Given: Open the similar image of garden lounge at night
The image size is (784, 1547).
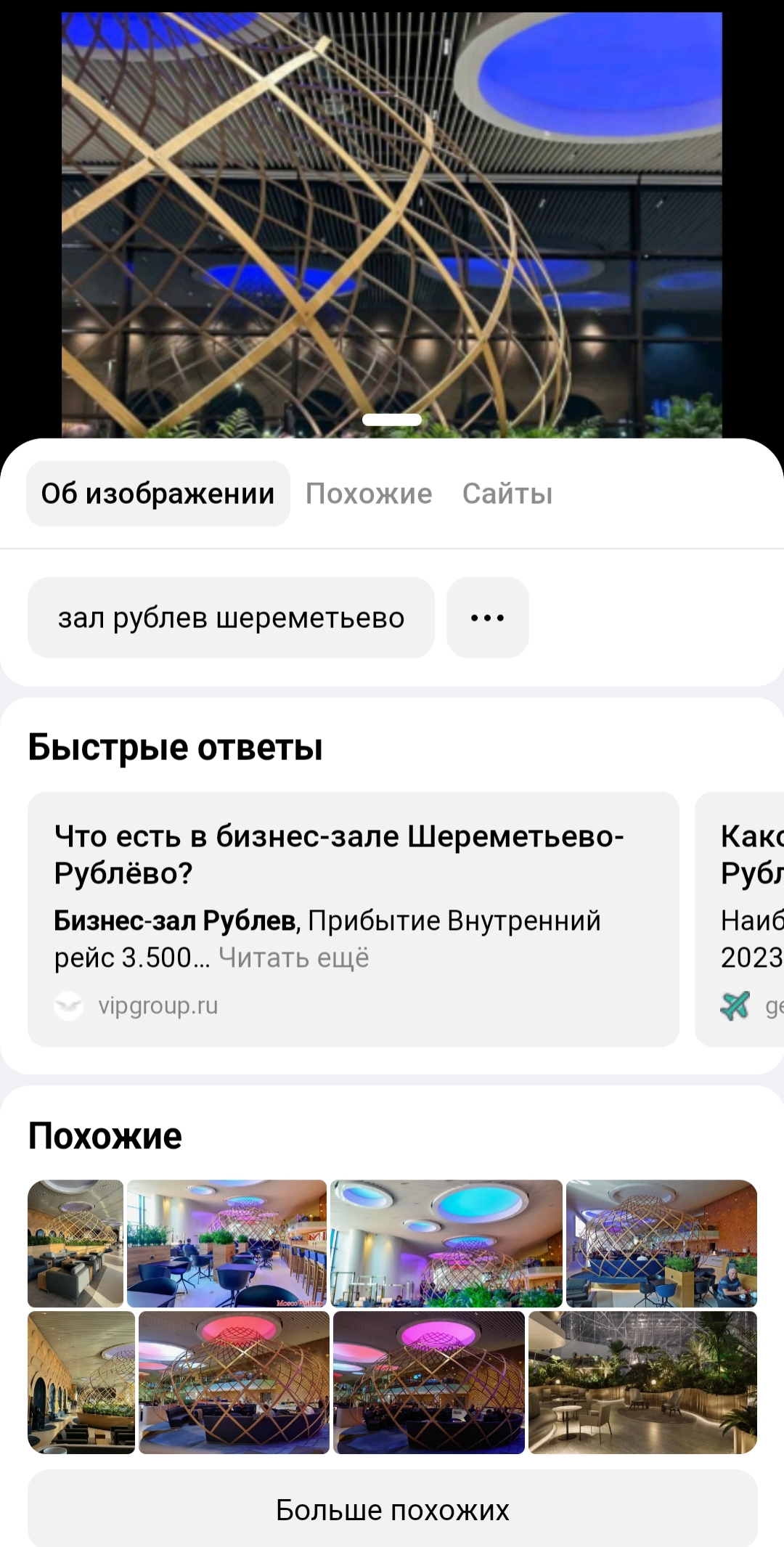Looking at the screenshot, I should pos(642,1381).
